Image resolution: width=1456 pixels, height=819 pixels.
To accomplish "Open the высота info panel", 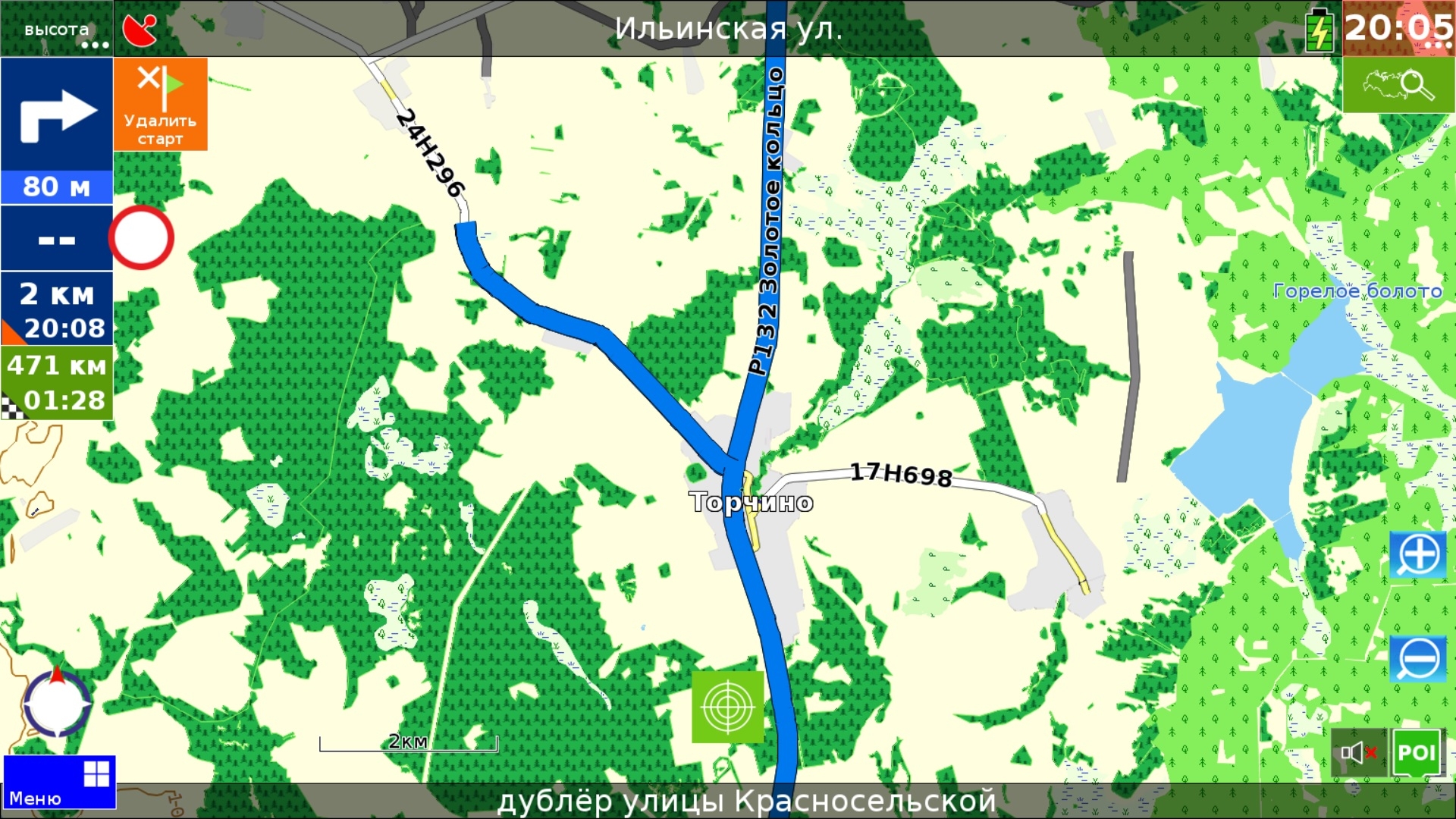I will point(57,30).
